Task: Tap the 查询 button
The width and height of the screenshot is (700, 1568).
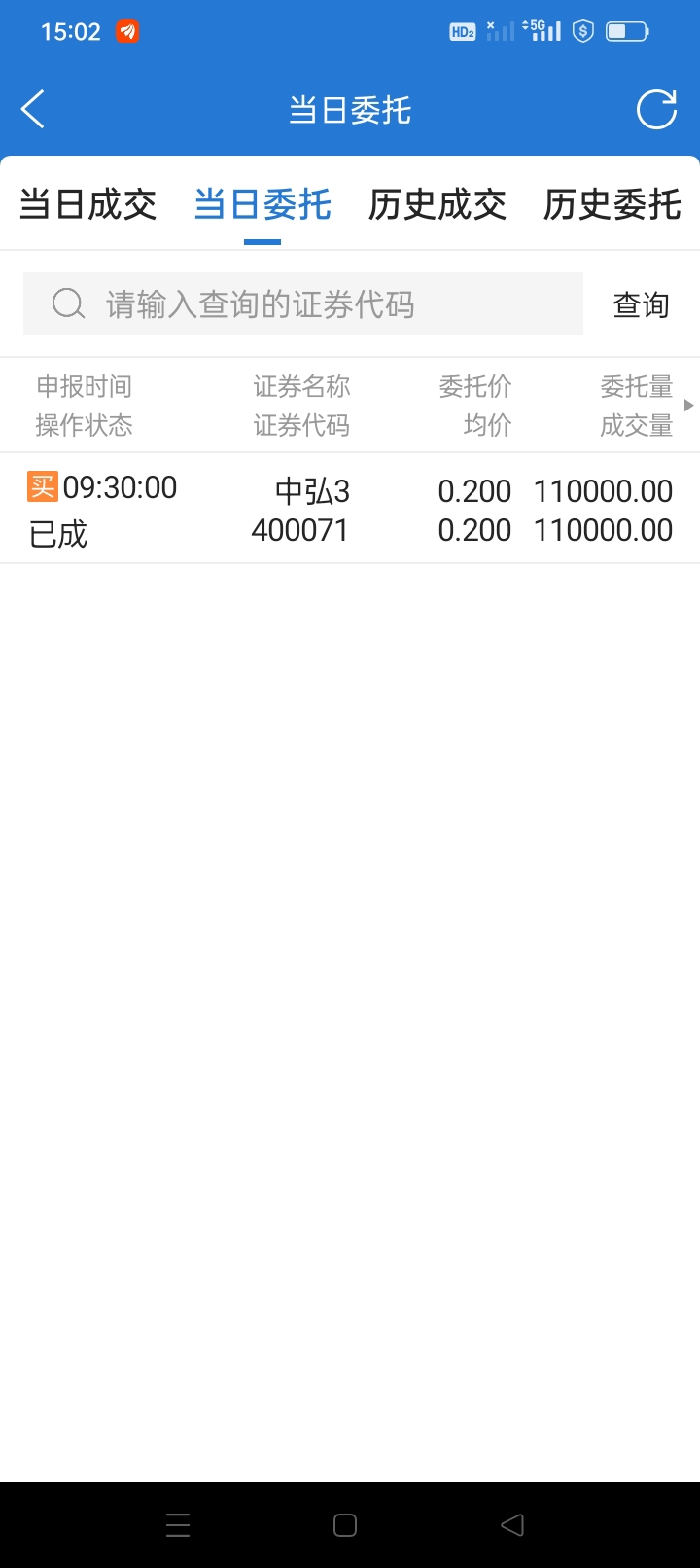Action: [641, 305]
